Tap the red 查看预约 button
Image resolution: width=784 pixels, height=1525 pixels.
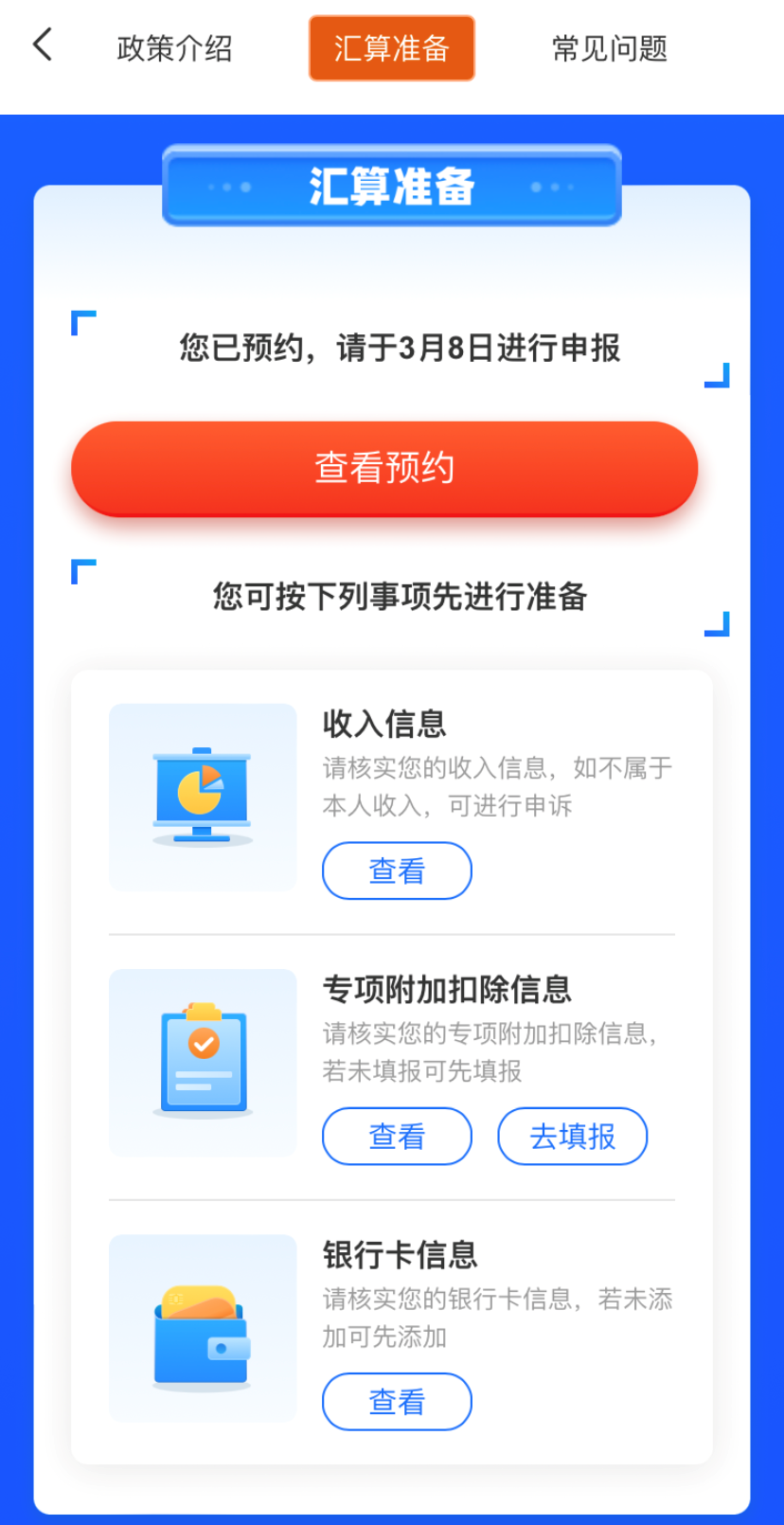point(384,468)
